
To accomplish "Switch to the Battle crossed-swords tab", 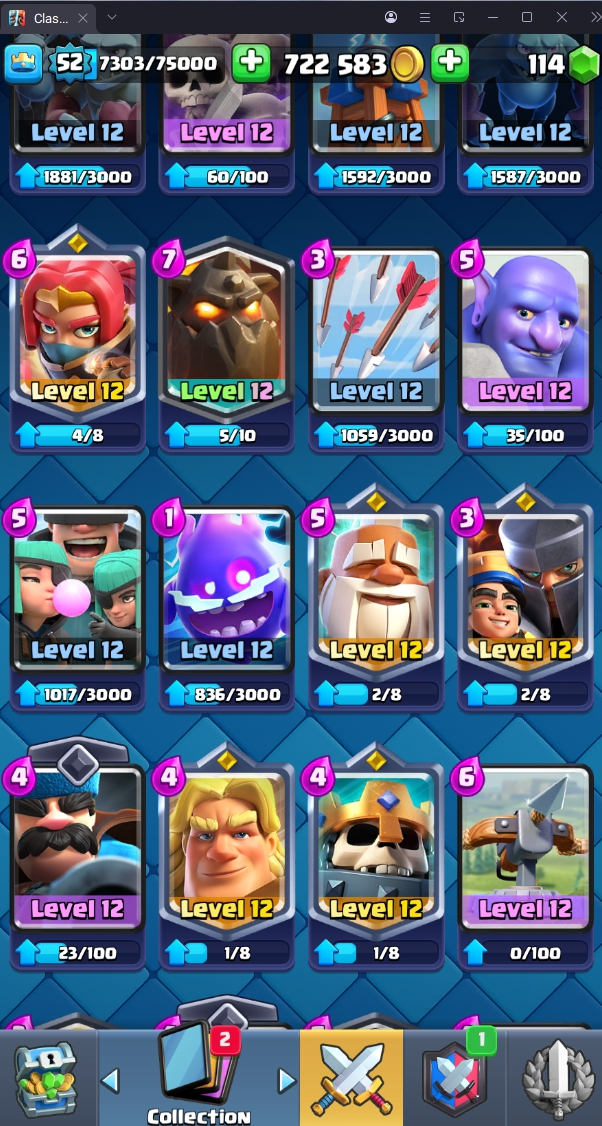I will (351, 1078).
